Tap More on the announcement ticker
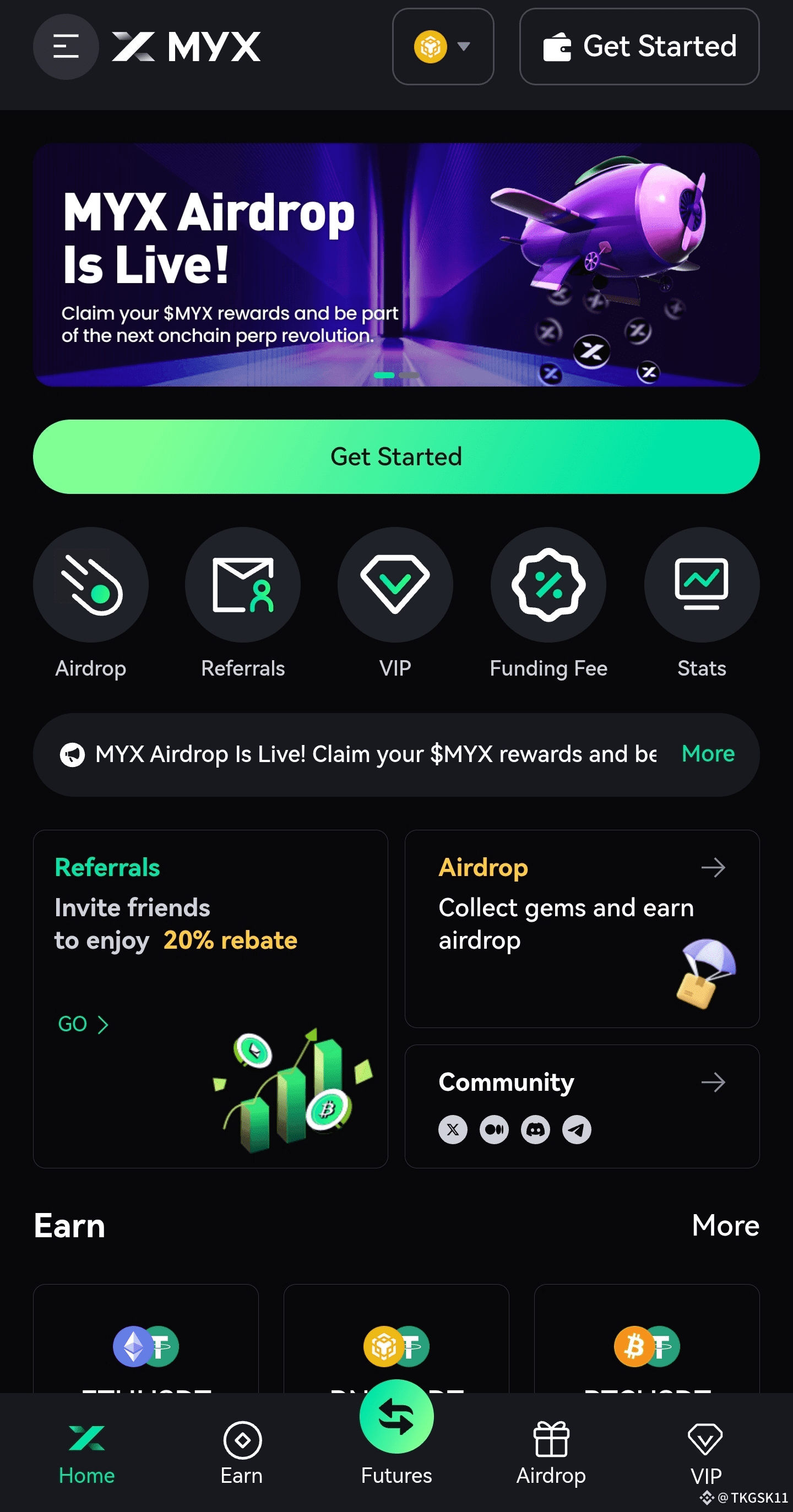793x1512 pixels. pyautogui.click(x=708, y=754)
